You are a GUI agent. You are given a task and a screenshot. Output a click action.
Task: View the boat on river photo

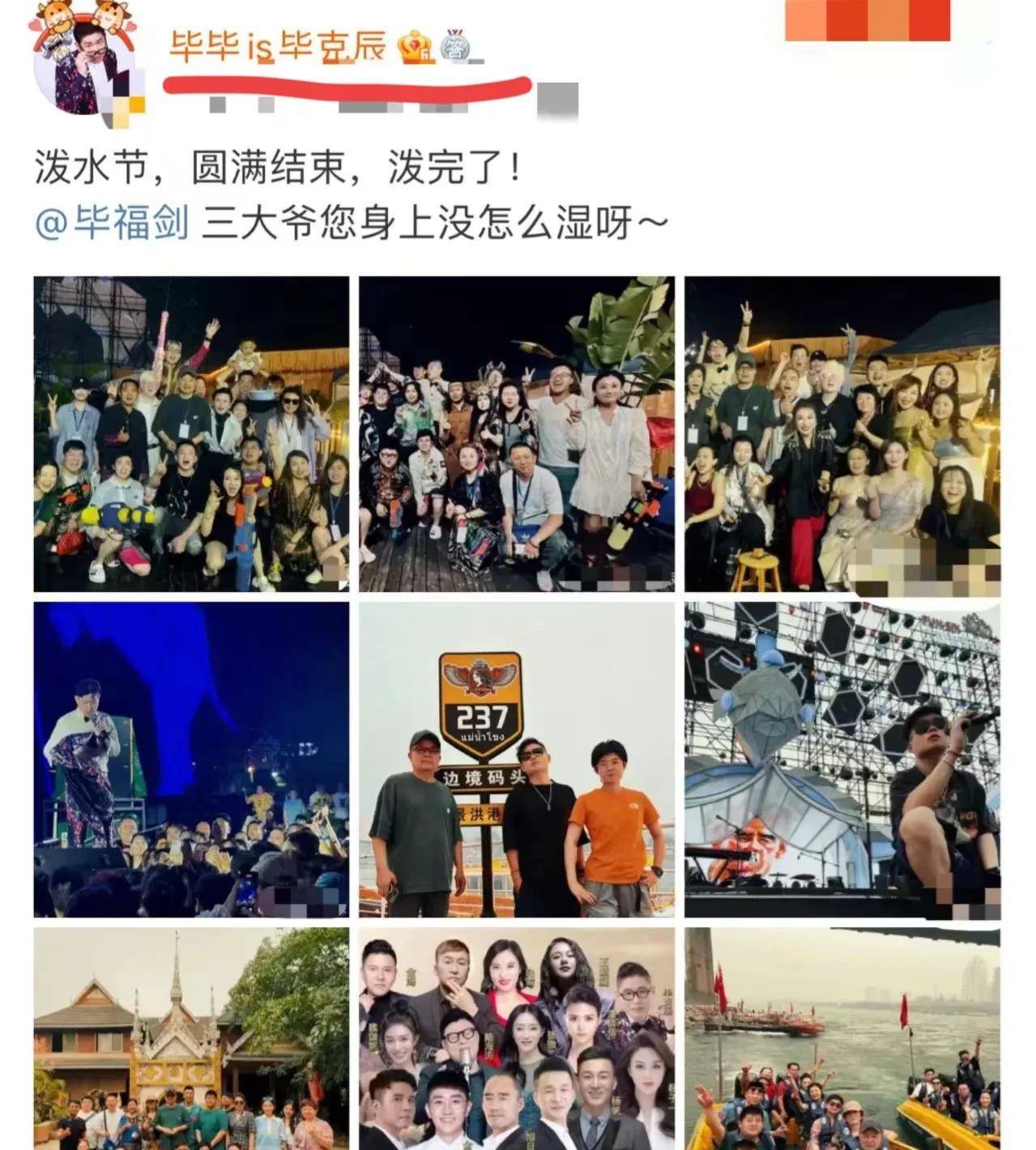pyautogui.click(x=842, y=1039)
